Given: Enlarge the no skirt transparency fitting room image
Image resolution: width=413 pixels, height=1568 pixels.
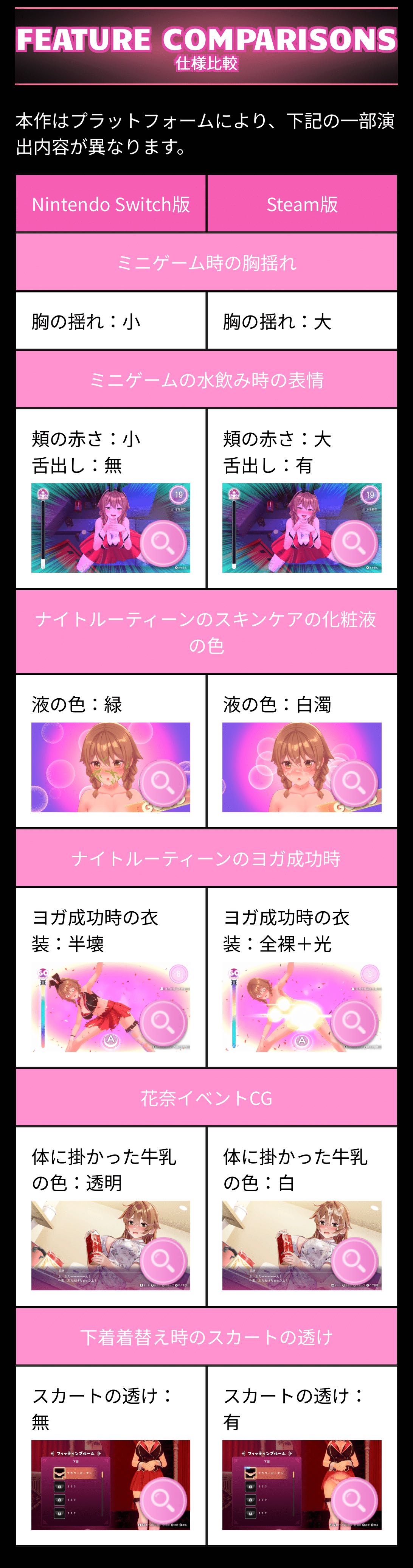Looking at the screenshot, I should 110,1485.
